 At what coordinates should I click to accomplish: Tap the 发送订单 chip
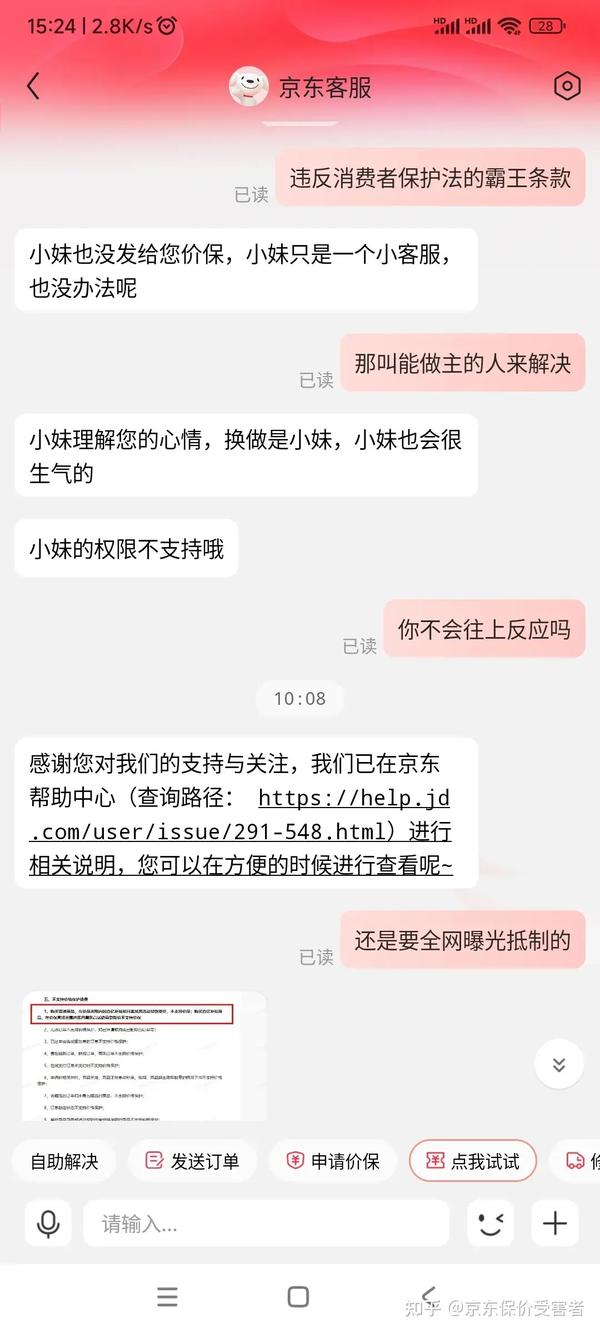(192, 1161)
